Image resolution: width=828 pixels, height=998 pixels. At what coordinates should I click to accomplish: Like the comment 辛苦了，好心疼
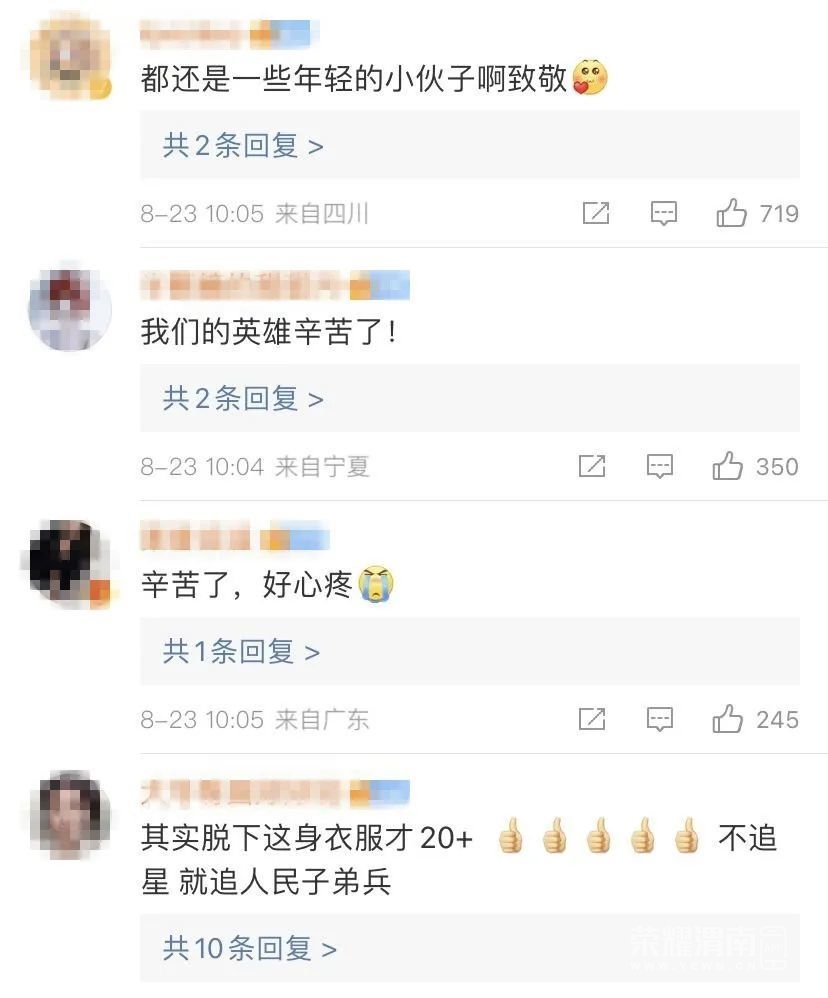(x=728, y=719)
